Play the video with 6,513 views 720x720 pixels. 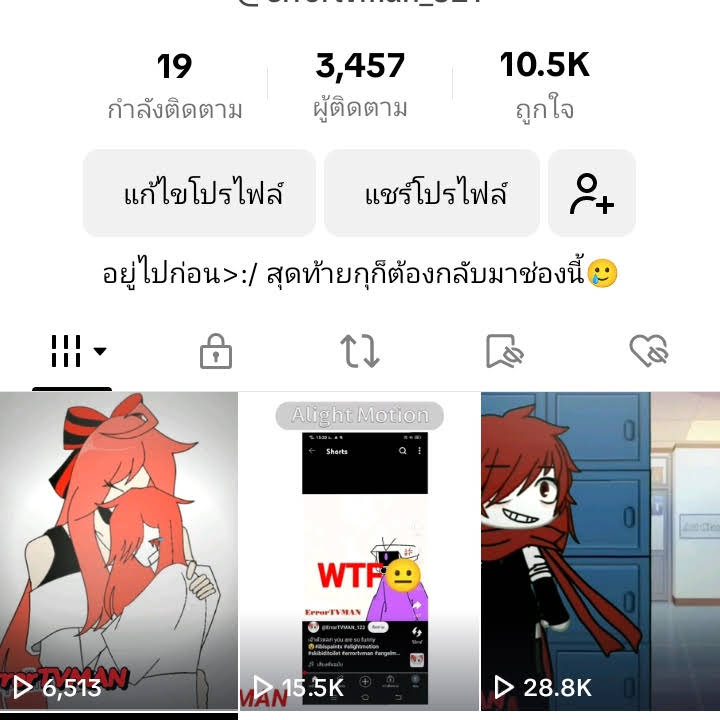tap(118, 550)
